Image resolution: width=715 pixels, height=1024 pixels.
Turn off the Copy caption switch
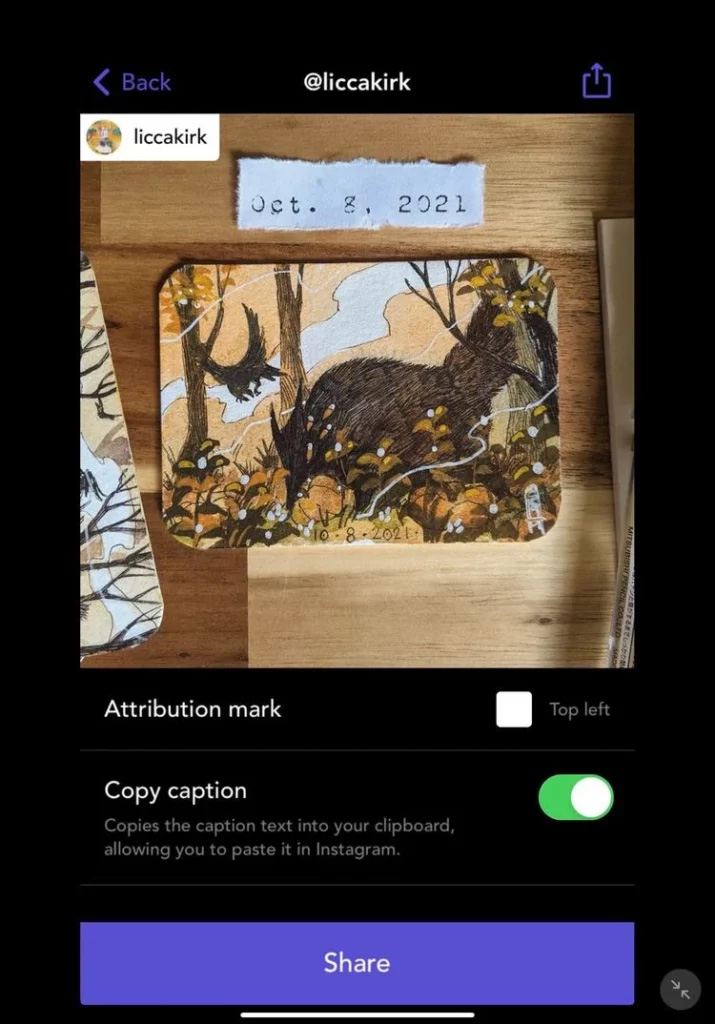[x=575, y=797]
